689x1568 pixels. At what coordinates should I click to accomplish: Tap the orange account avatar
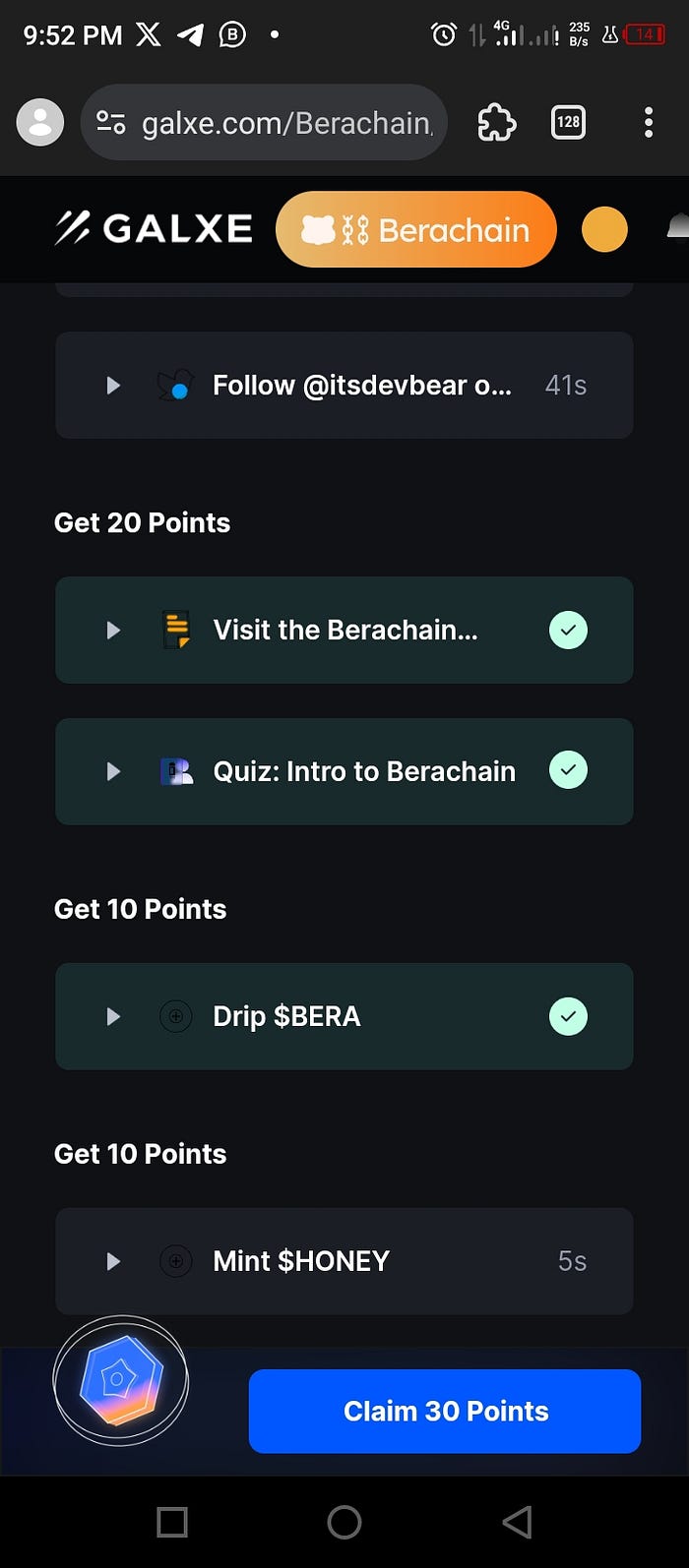[604, 229]
